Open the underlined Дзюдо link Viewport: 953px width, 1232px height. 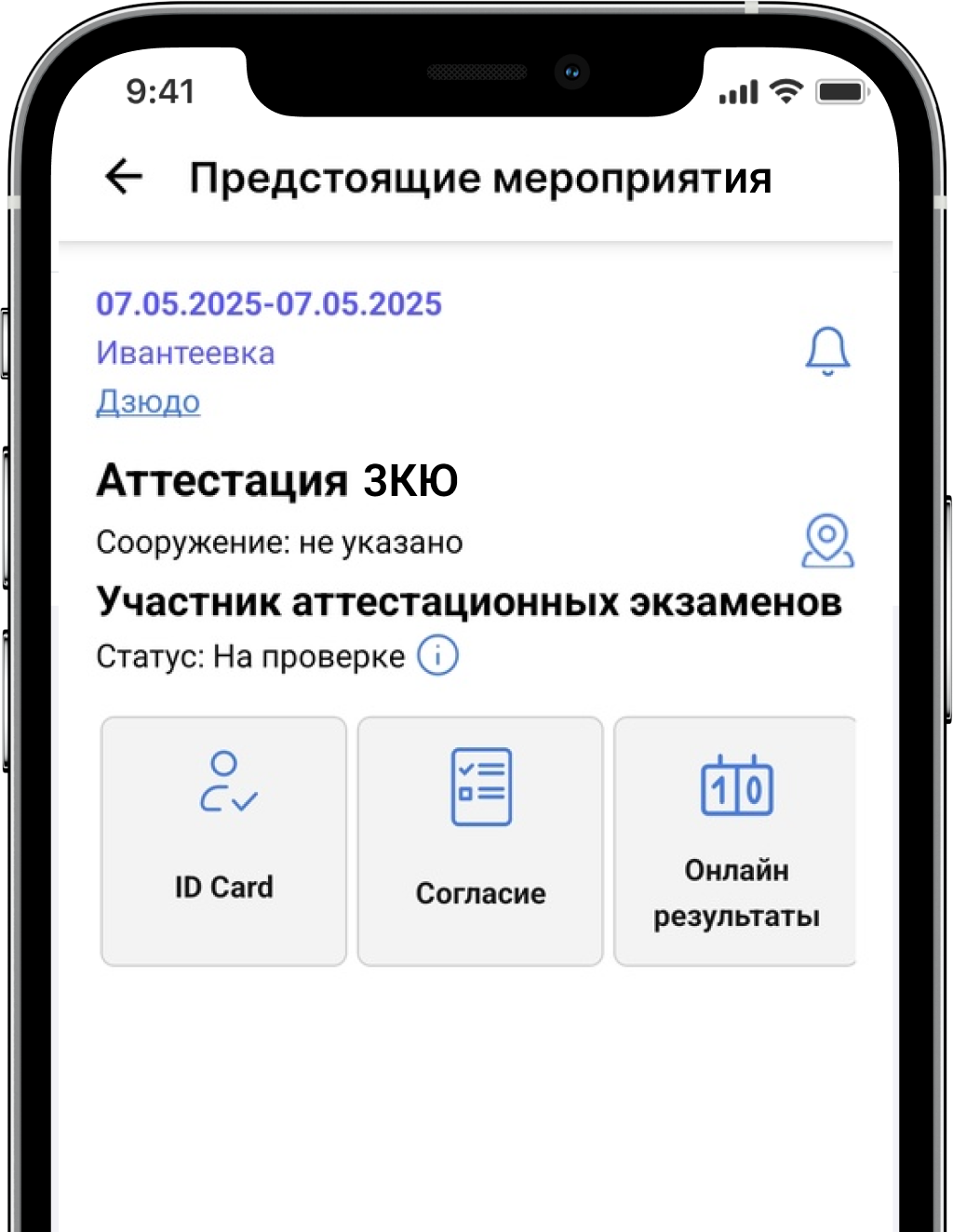tap(148, 402)
